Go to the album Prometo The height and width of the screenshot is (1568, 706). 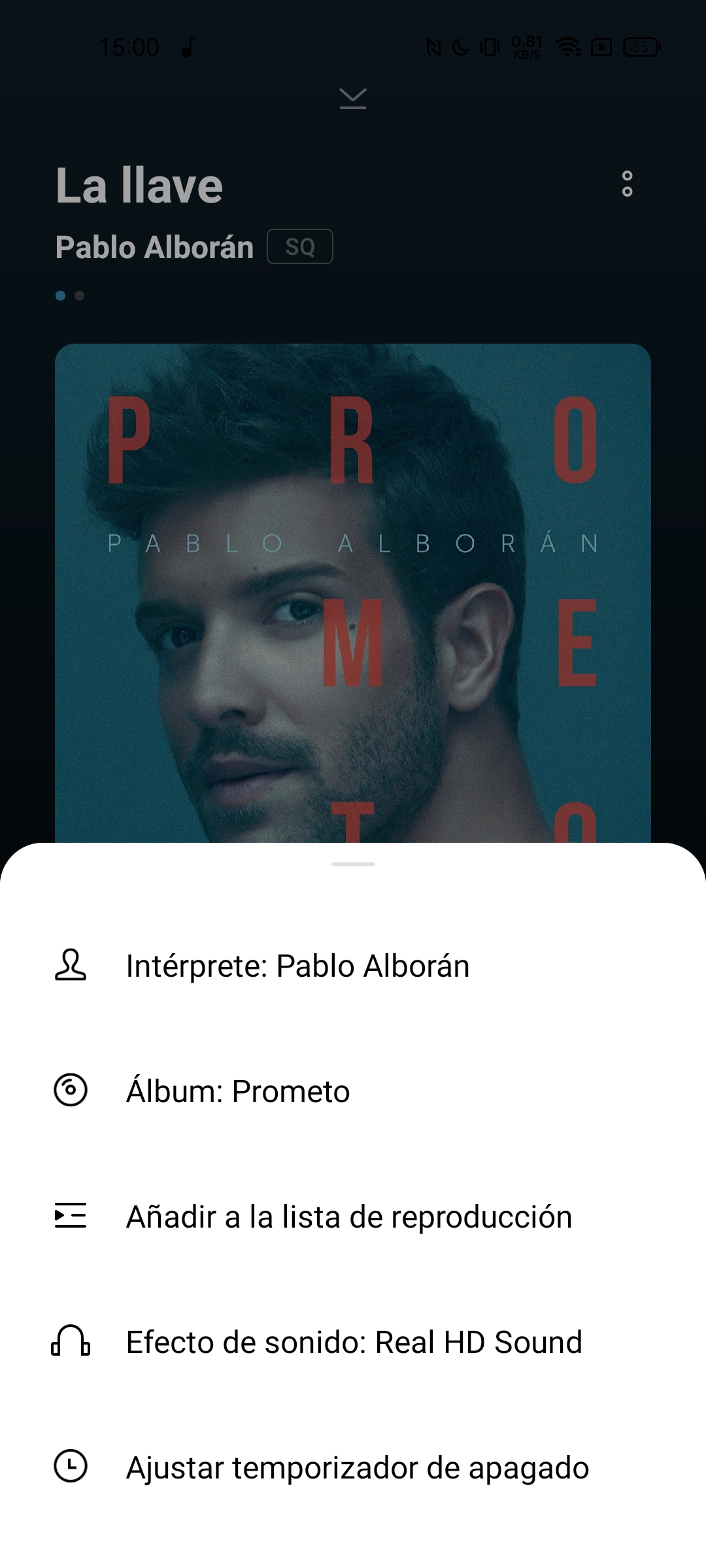[x=353, y=1091]
